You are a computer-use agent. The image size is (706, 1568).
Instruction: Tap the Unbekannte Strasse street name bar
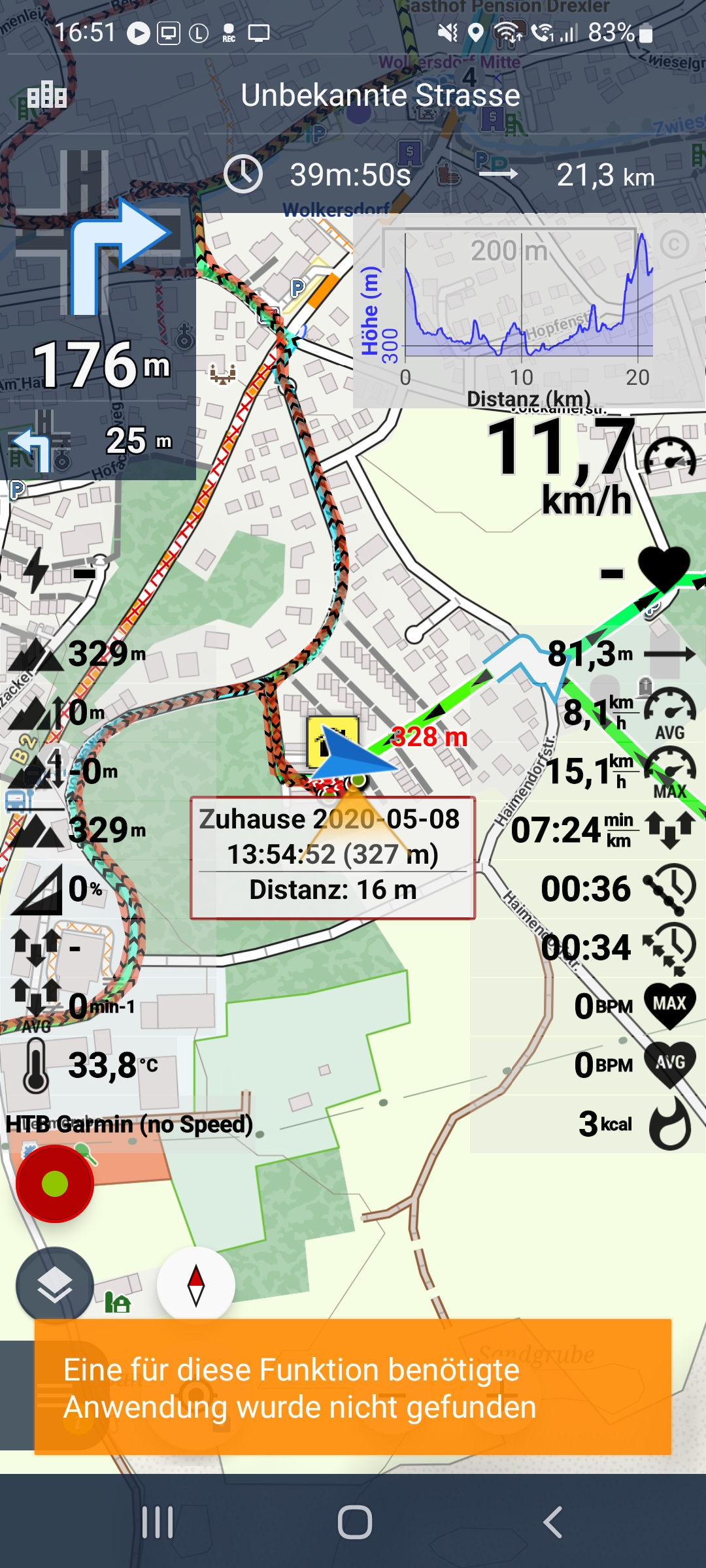pos(380,95)
